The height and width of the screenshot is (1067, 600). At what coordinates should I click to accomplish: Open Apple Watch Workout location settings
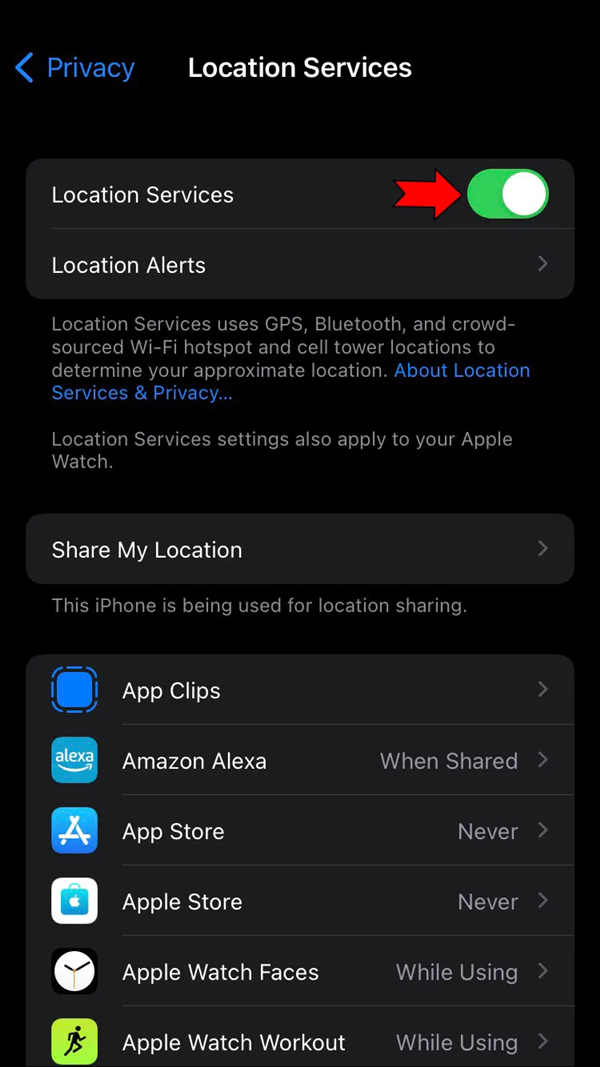(x=300, y=1042)
